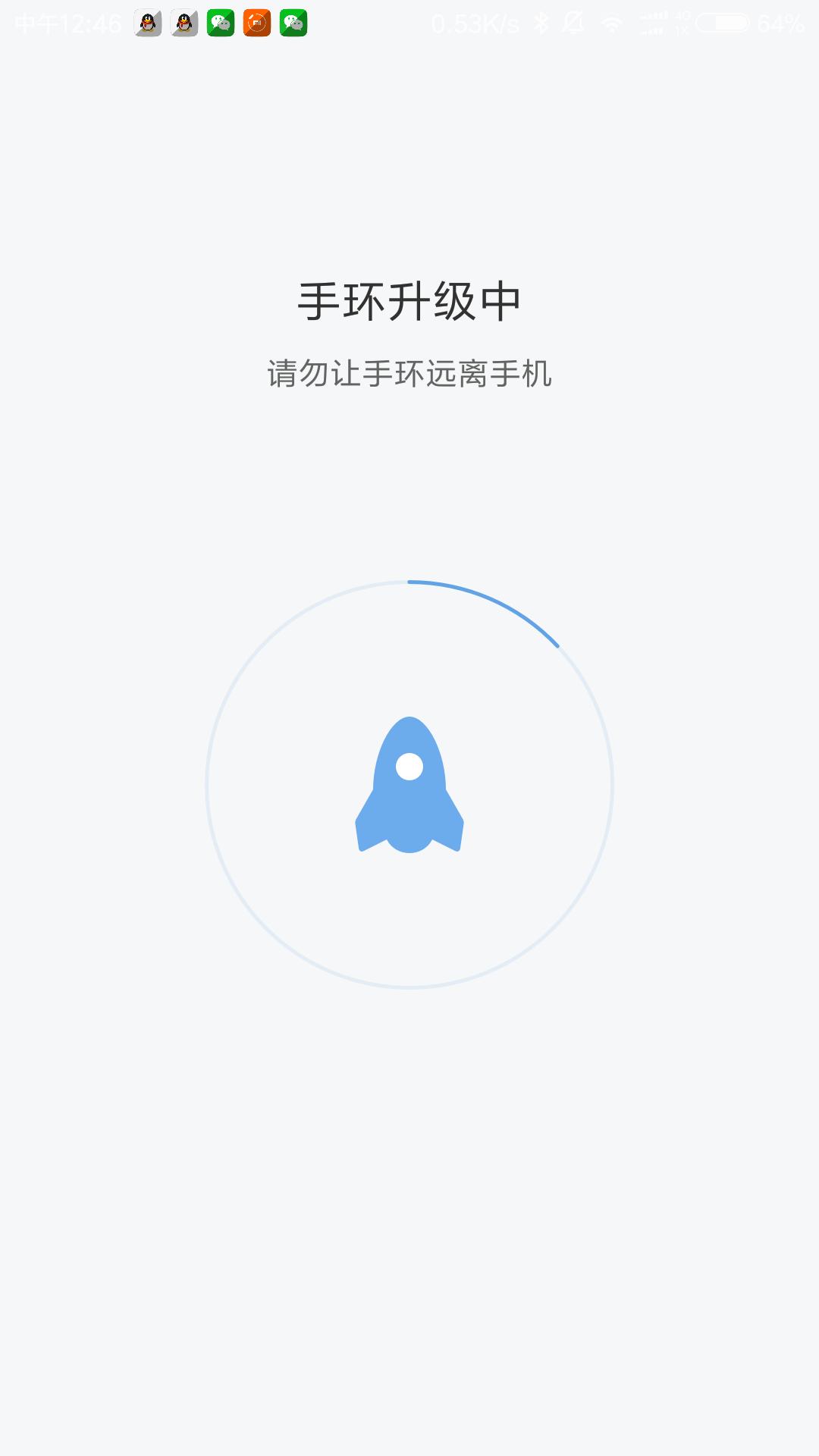Tap the white circle on the rocket body
The width and height of the screenshot is (819, 1456).
pyautogui.click(x=409, y=767)
